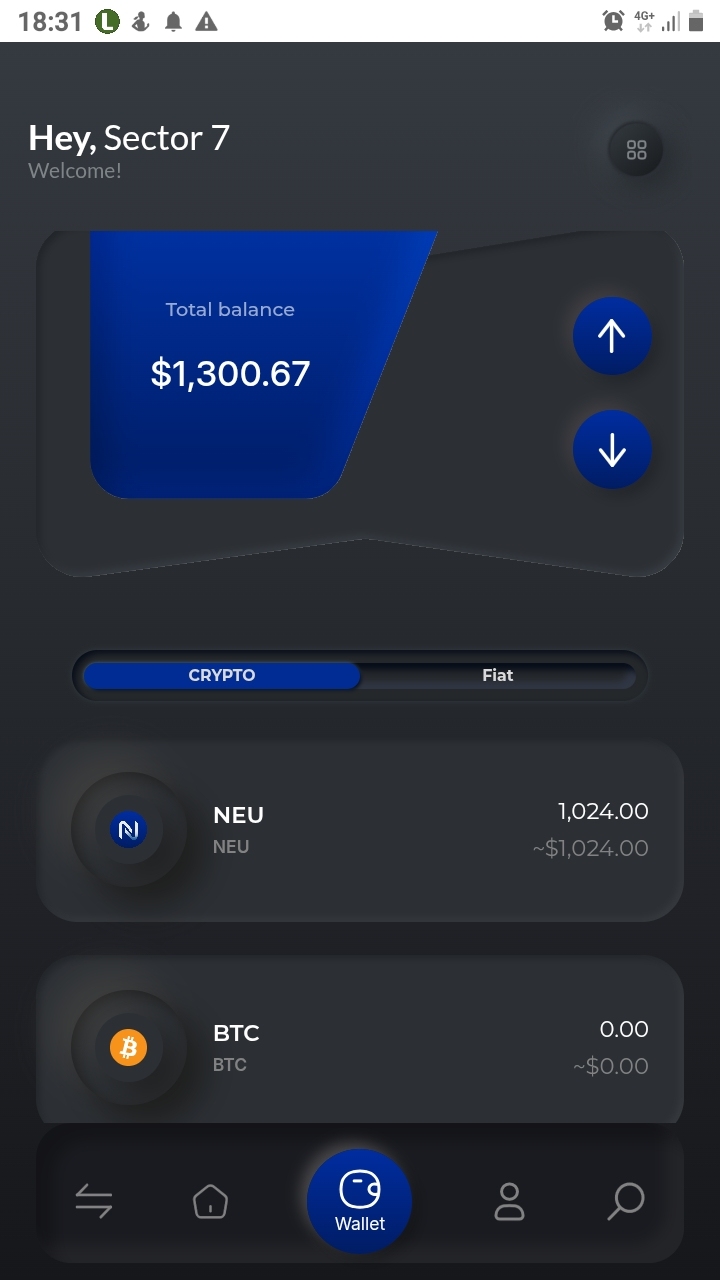This screenshot has height=1280, width=720.
Task: Switch to the Fiat segment
Action: tap(497, 675)
